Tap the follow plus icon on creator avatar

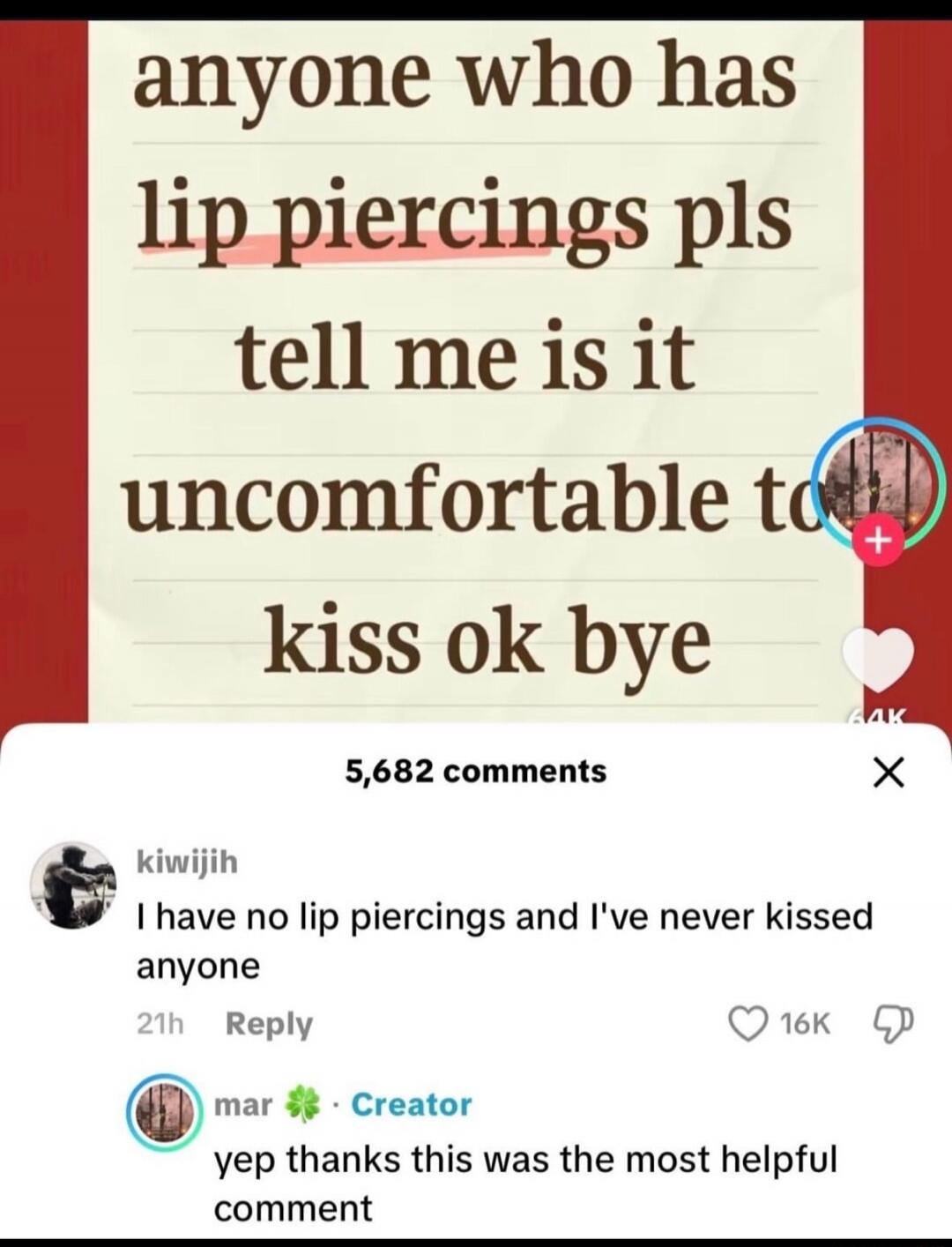(x=880, y=543)
